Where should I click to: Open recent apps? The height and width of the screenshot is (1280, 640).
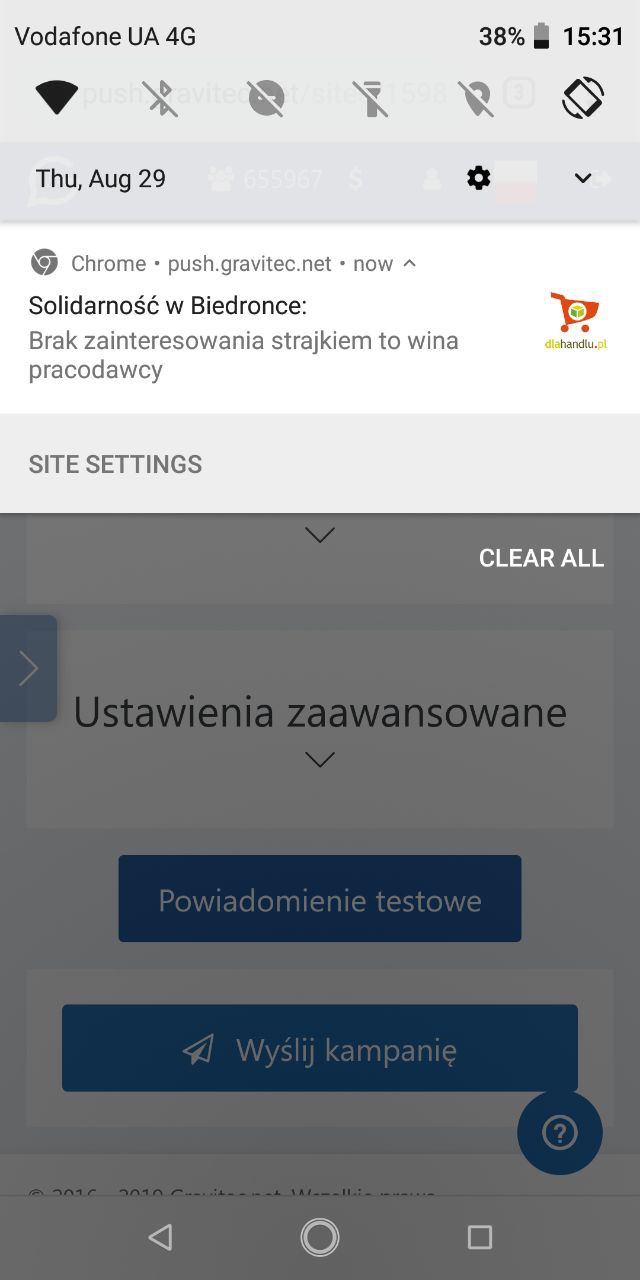[x=480, y=1237]
